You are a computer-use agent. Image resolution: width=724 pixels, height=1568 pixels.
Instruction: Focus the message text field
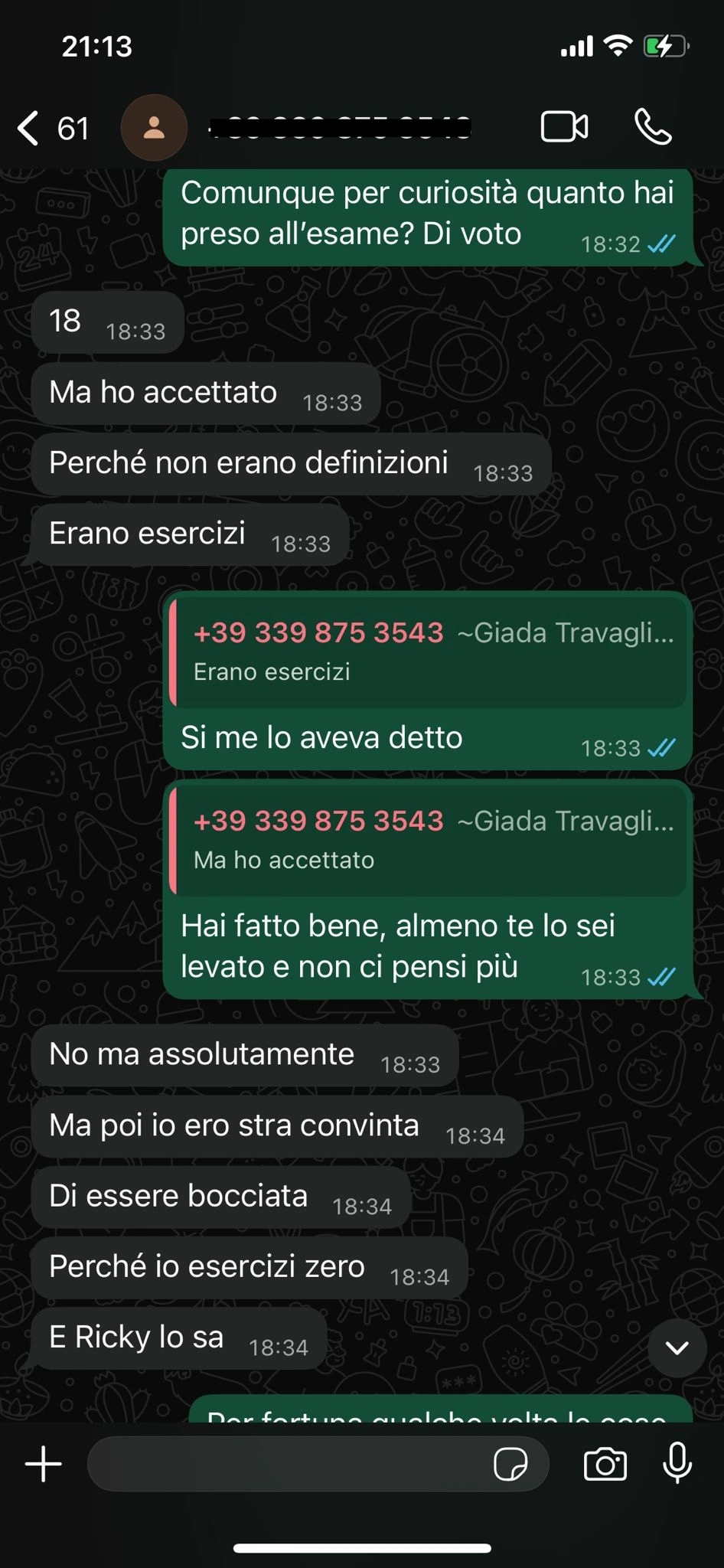[287, 1464]
